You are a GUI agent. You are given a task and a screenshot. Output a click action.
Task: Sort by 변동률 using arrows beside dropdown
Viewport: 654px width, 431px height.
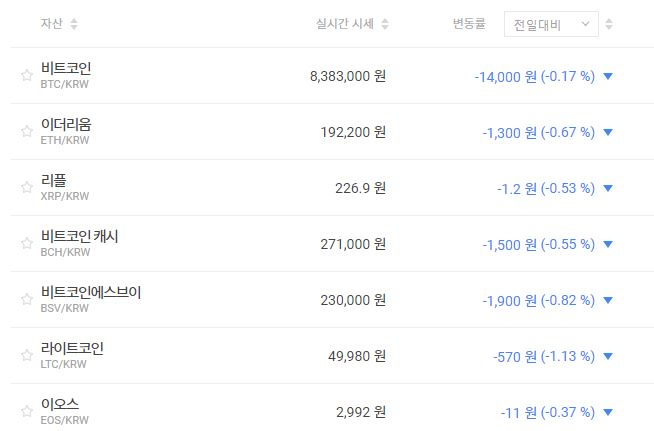pyautogui.click(x=610, y=24)
